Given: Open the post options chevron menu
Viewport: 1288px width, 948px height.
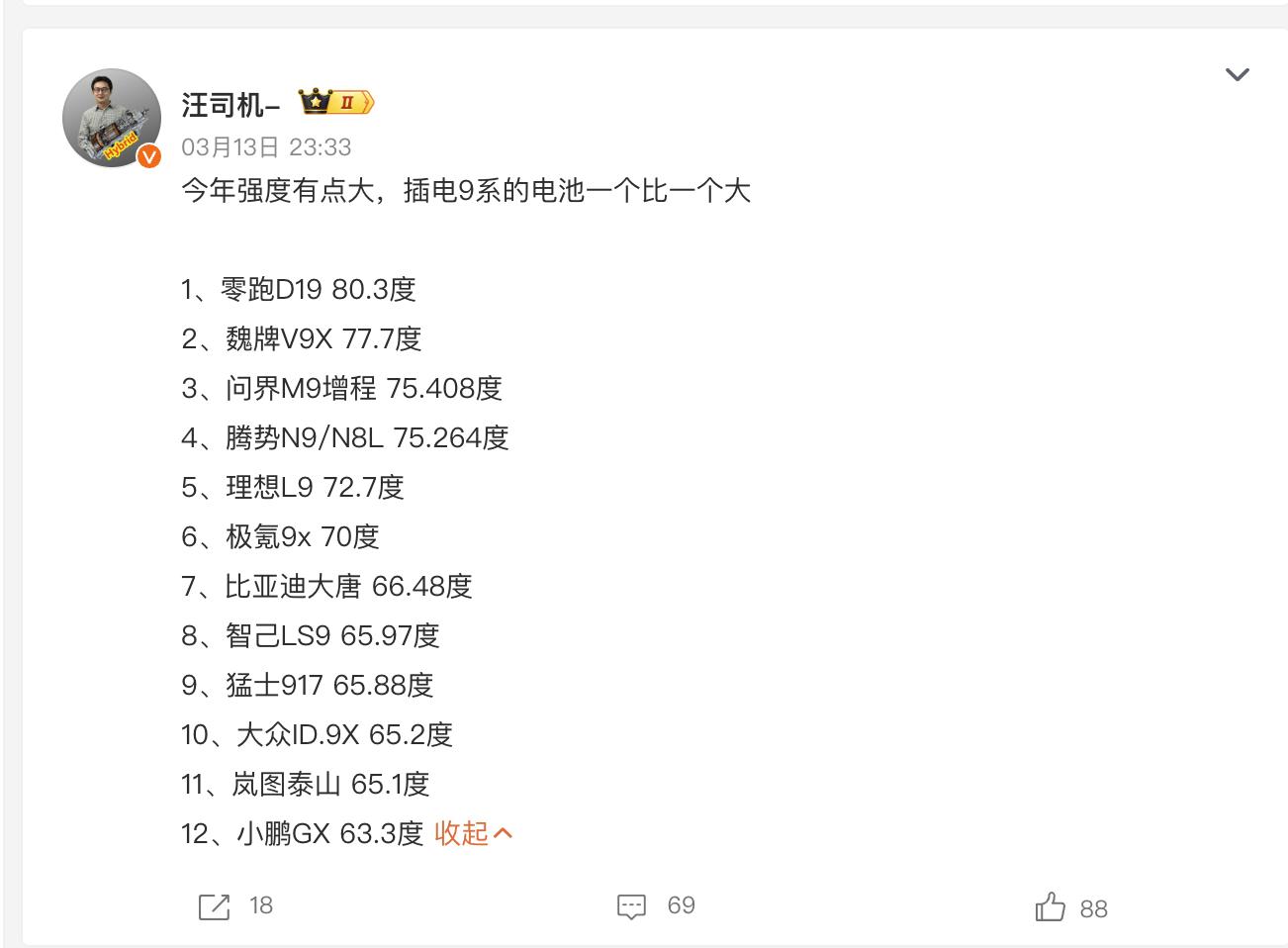Looking at the screenshot, I should 1237,75.
